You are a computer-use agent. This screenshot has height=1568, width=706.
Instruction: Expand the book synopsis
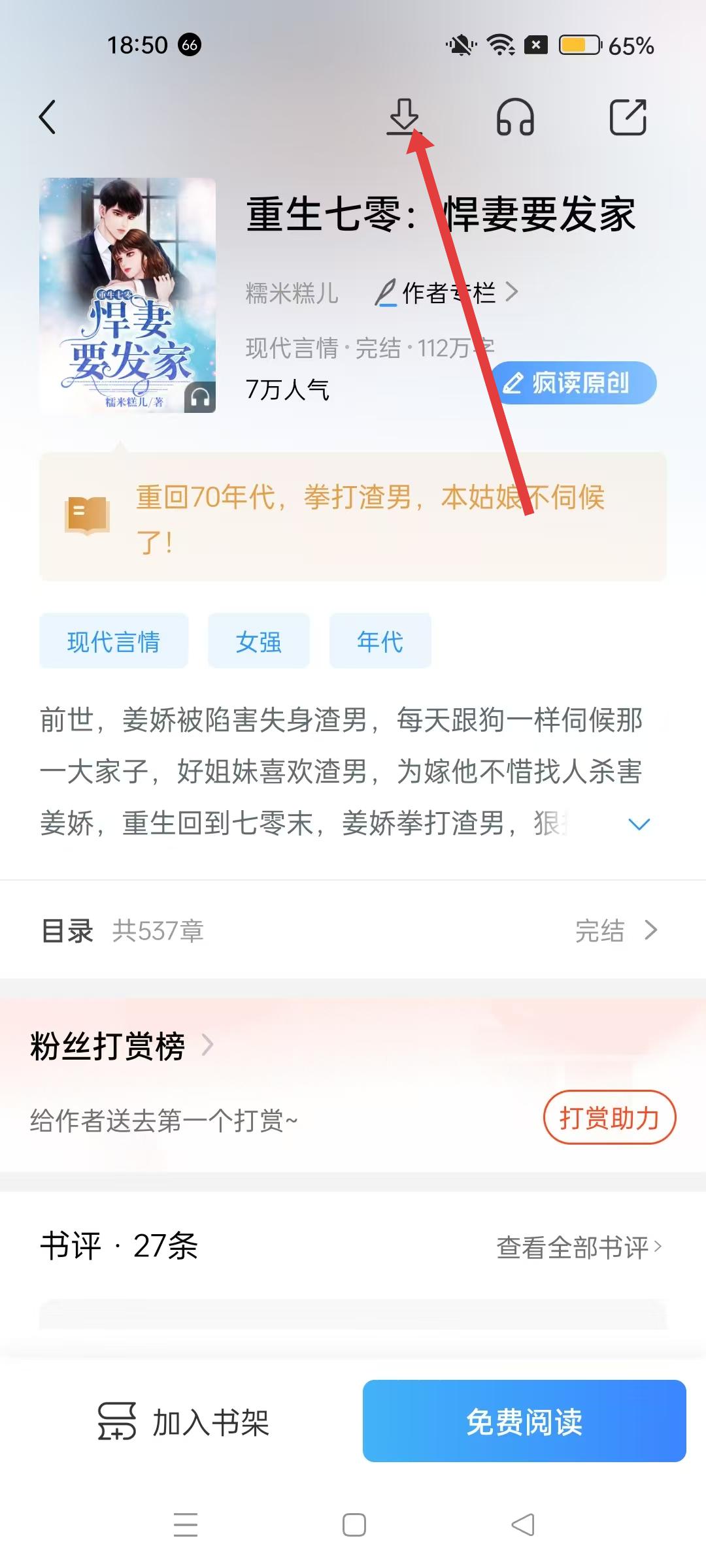point(639,824)
